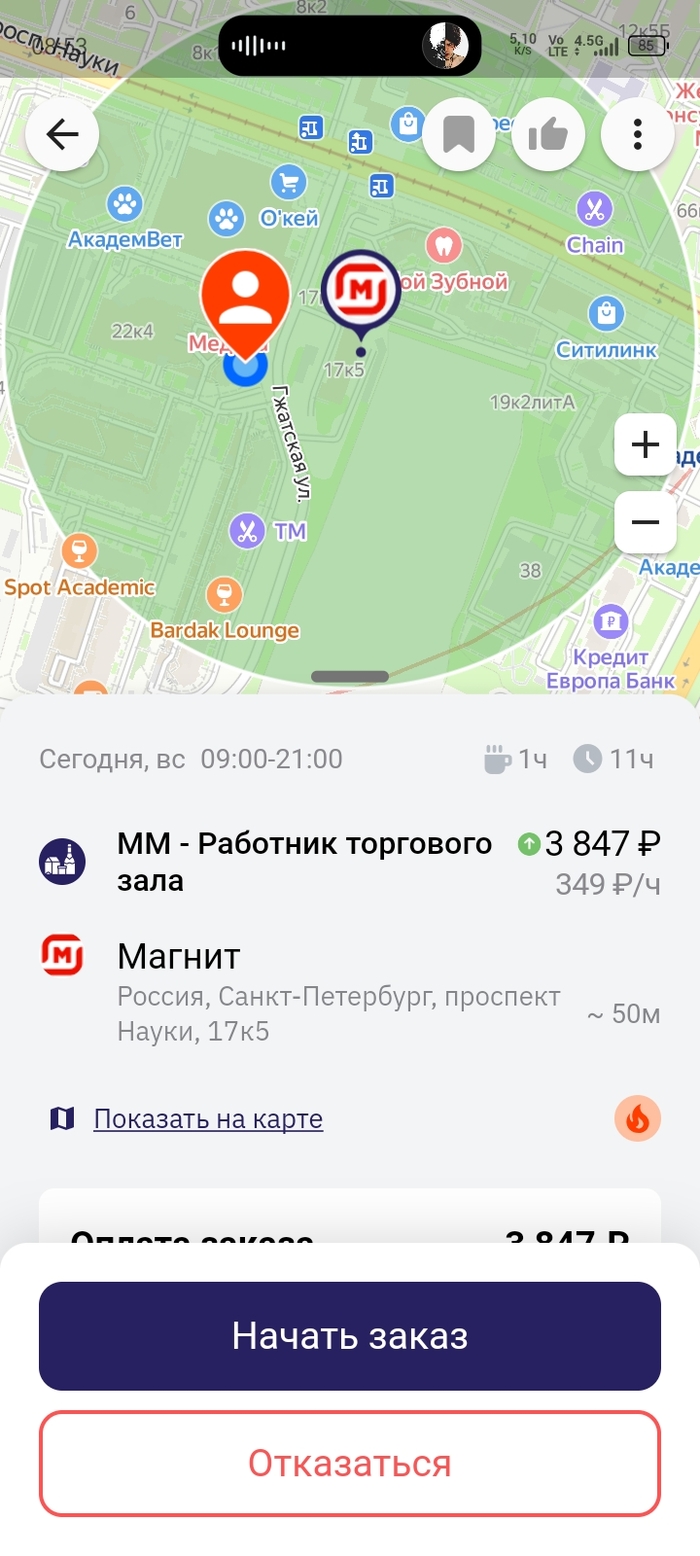This screenshot has height=1556, width=700.
Task: Start the order with Начать заказ
Action: (x=350, y=1336)
